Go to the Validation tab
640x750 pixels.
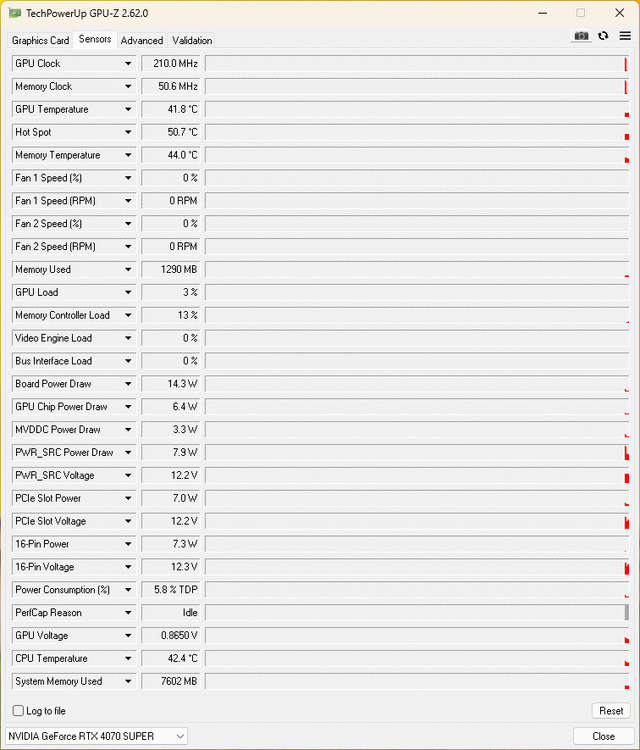click(x=192, y=40)
